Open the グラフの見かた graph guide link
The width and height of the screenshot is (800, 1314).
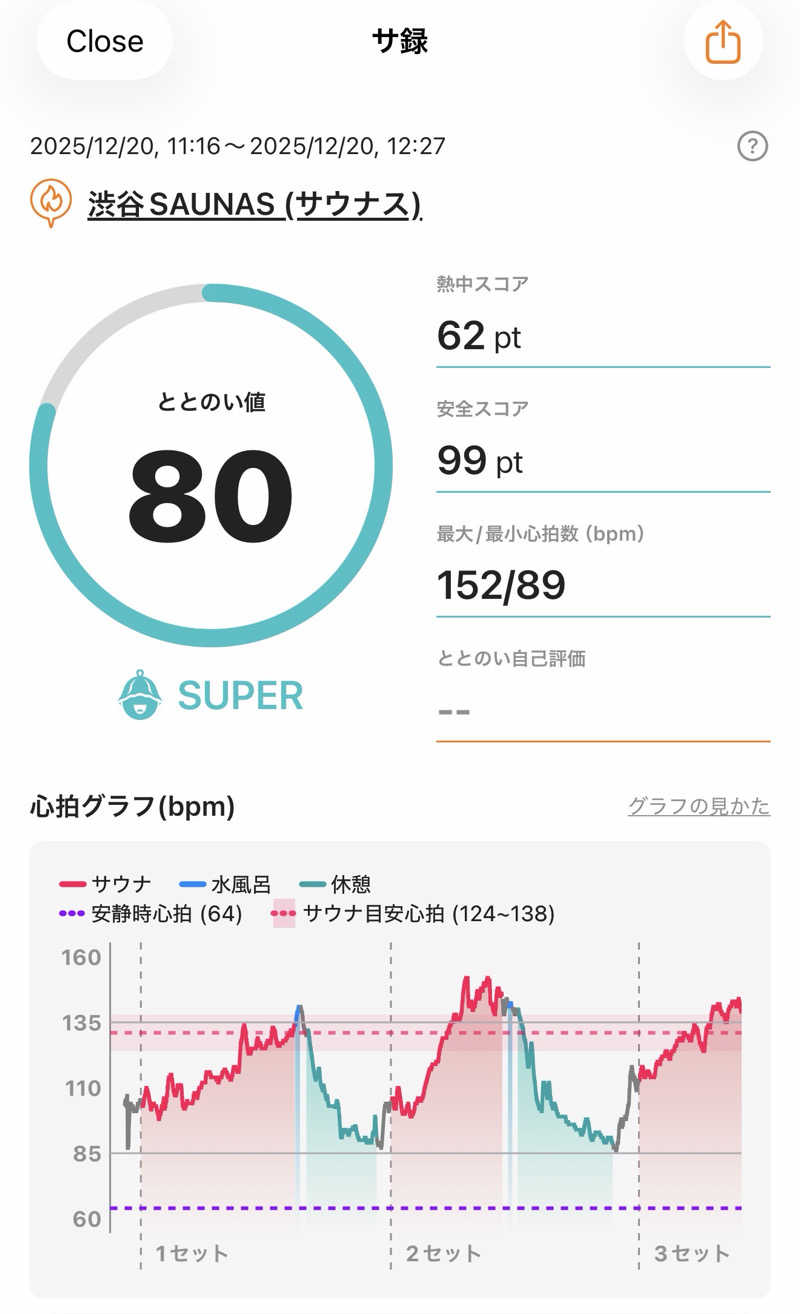(698, 806)
